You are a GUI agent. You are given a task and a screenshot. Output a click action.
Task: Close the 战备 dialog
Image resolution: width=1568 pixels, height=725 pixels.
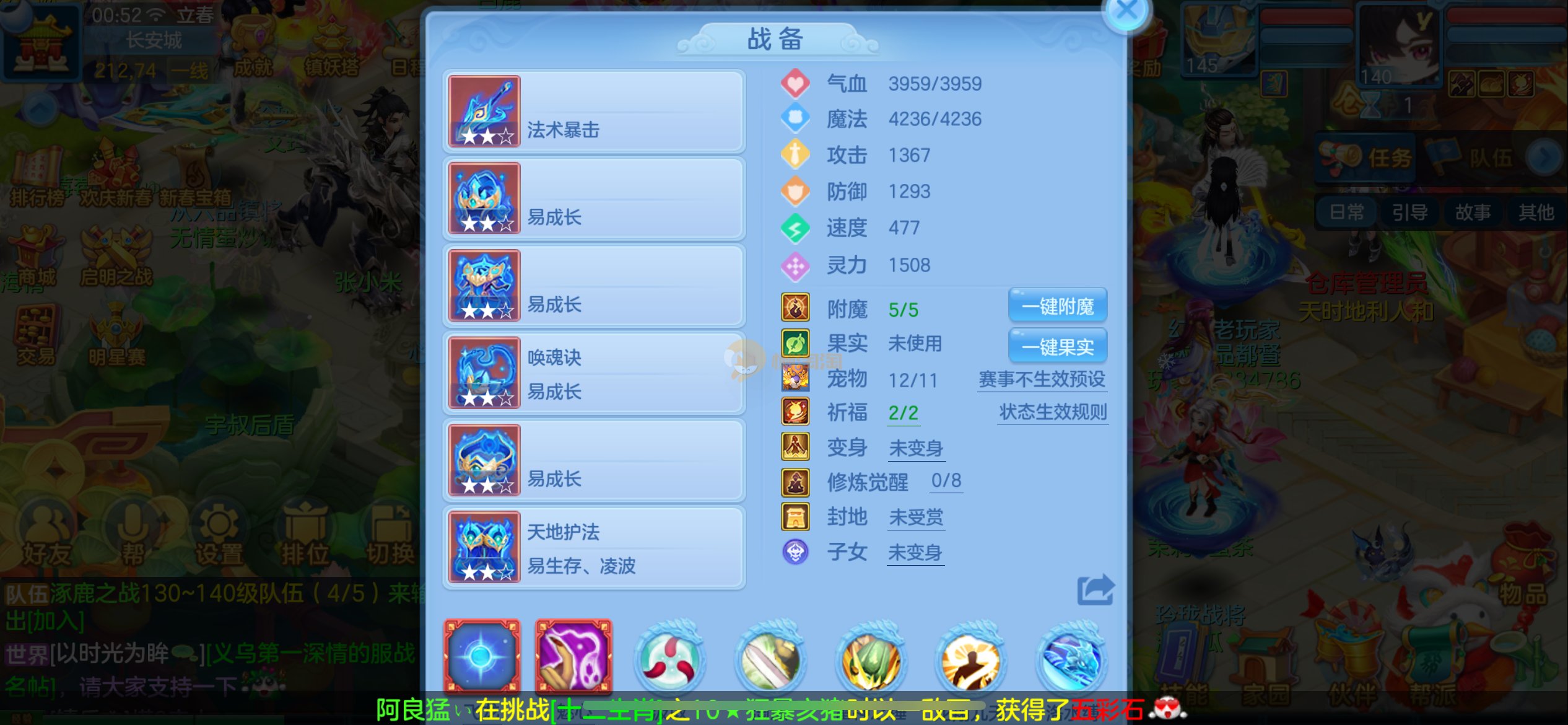[1126, 11]
